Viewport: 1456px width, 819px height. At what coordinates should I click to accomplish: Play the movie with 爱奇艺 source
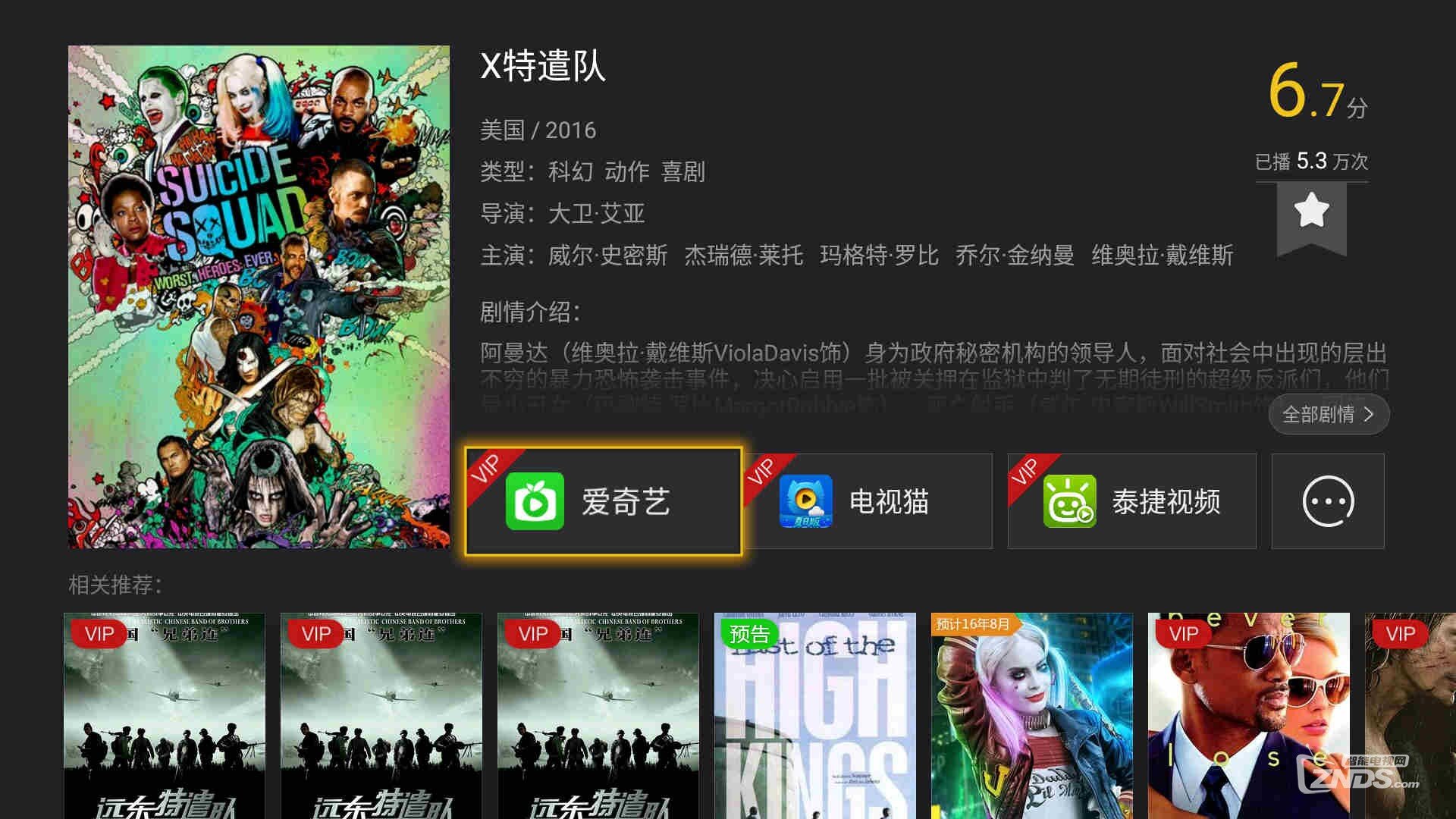(x=603, y=501)
